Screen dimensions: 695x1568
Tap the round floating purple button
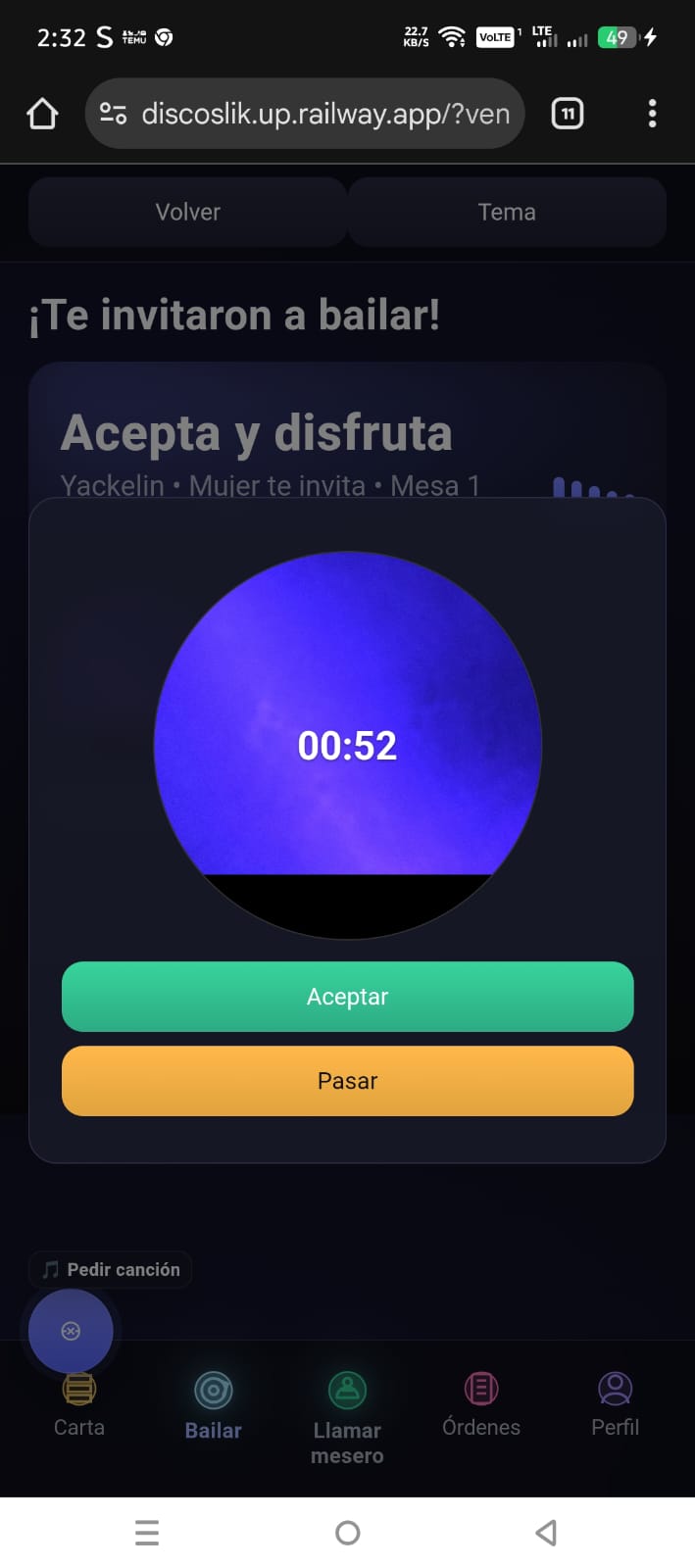(71, 1331)
